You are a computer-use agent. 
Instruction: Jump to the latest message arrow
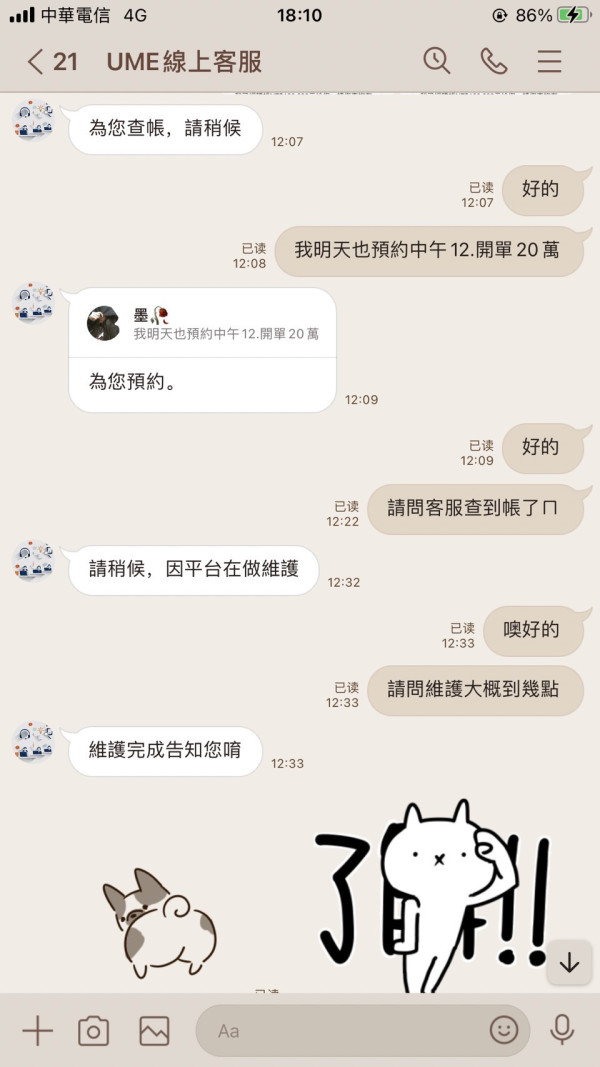click(569, 962)
